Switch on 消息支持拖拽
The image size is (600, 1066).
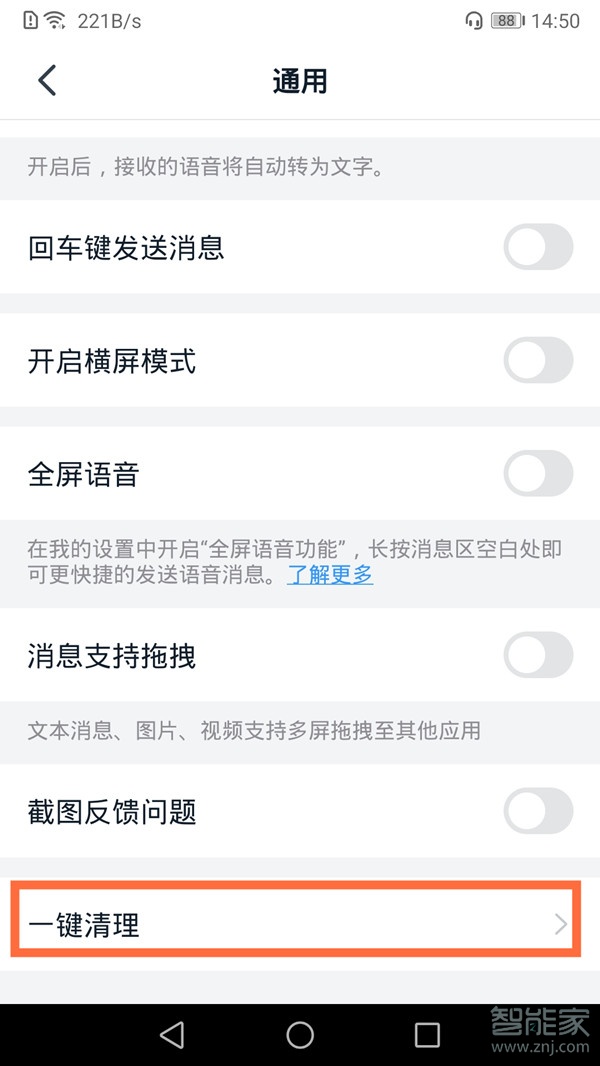(538, 656)
